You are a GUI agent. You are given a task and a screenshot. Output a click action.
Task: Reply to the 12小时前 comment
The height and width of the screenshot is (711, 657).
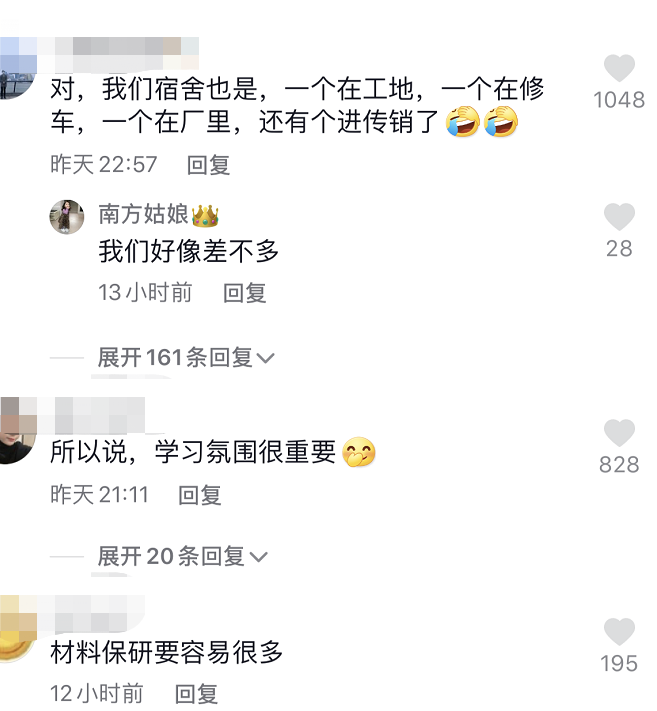[x=196, y=693]
